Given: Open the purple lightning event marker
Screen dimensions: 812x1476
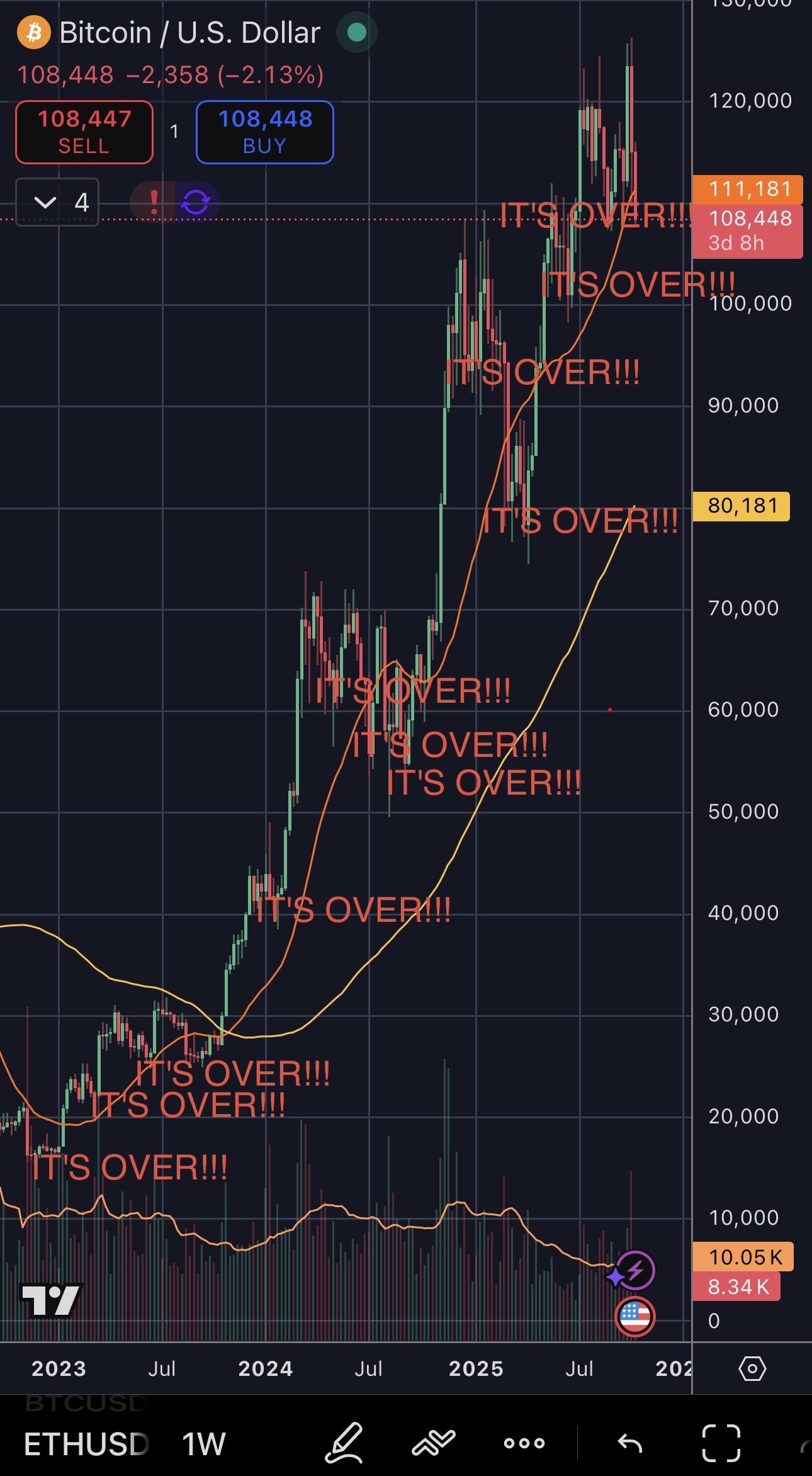Looking at the screenshot, I should pyautogui.click(x=634, y=1270).
